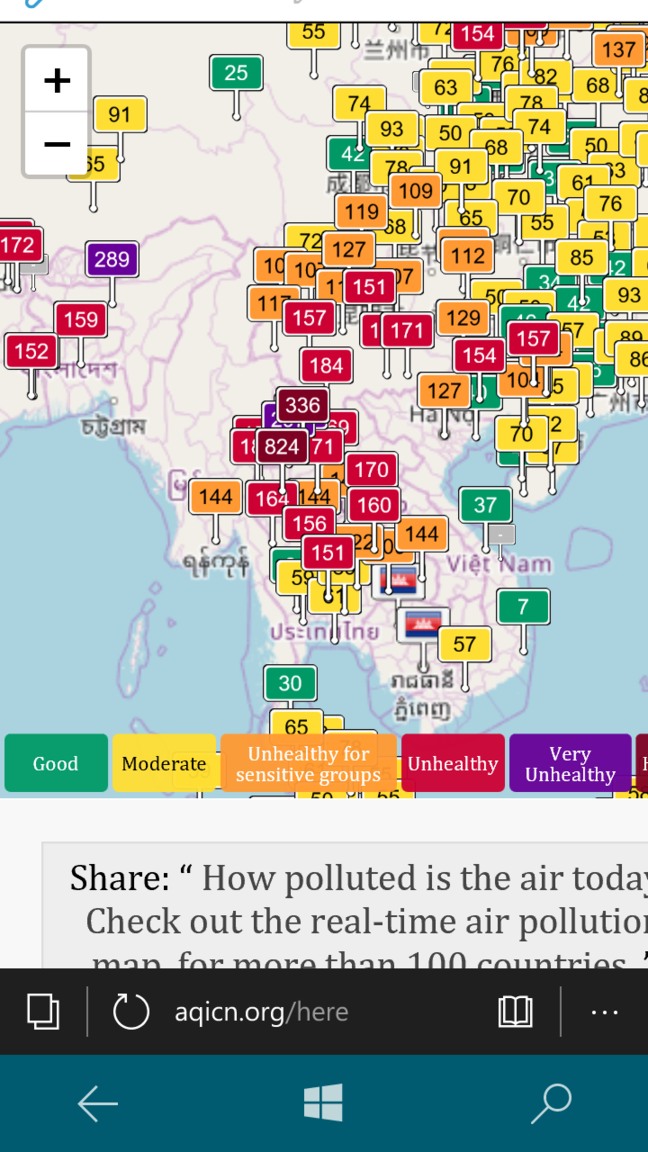
Task: Open the browser's more options menu
Action: 604,1012
